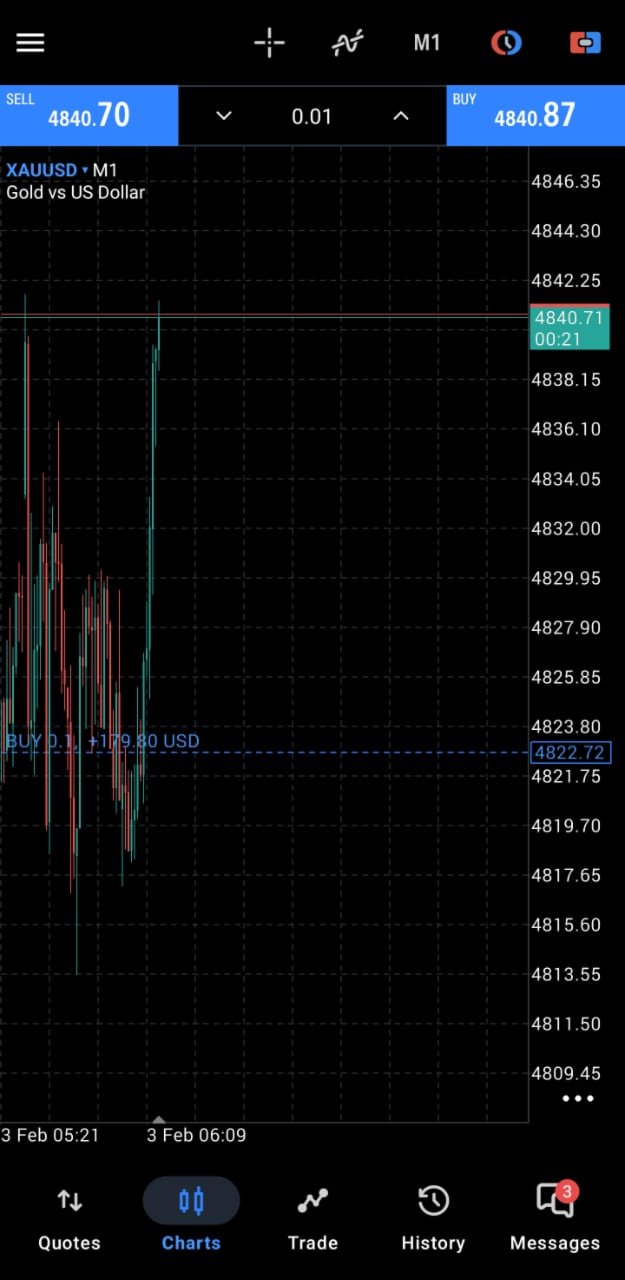The width and height of the screenshot is (625, 1280).
Task: Edit the 0.01 volume field
Action: pos(312,116)
